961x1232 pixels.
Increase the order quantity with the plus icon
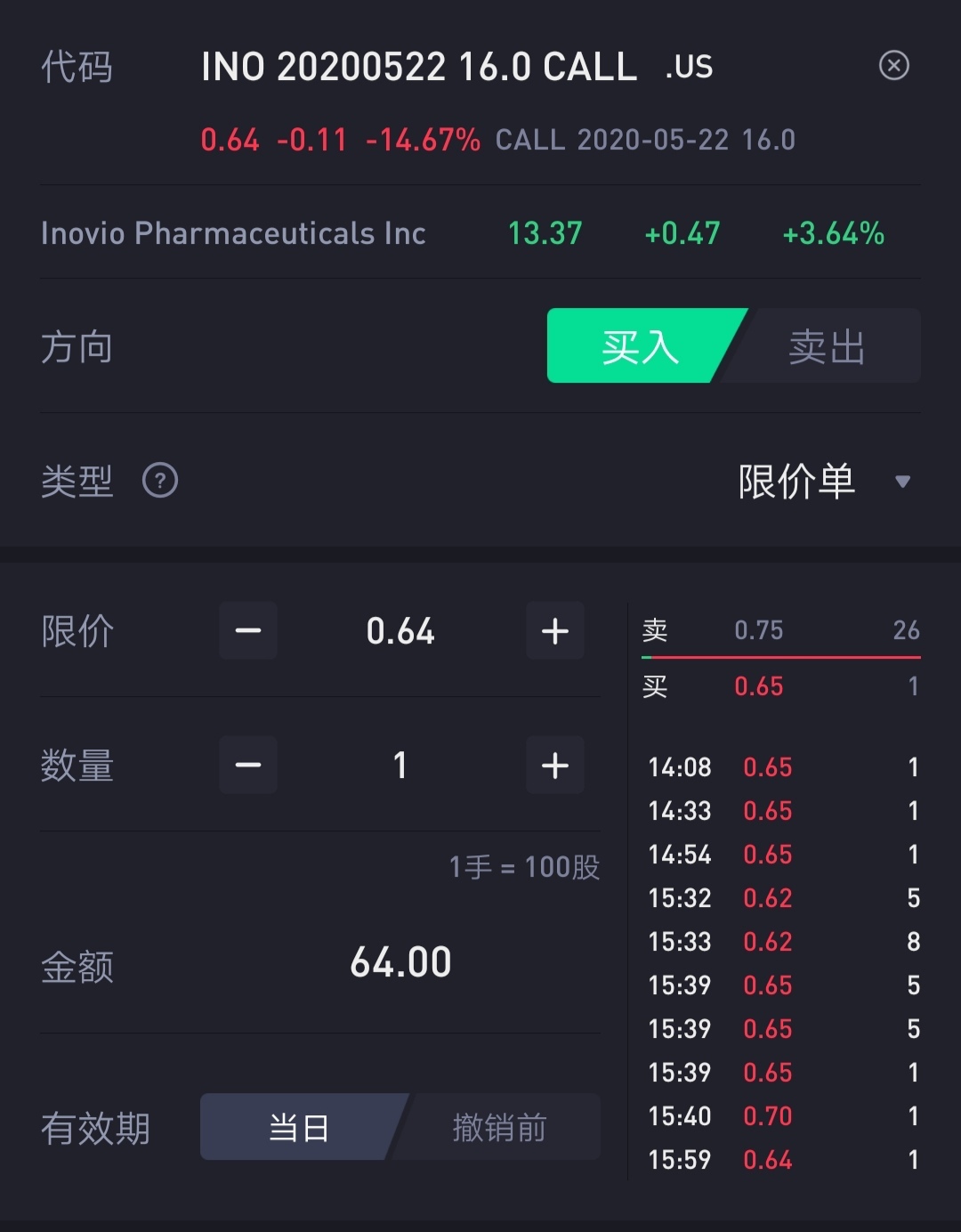click(554, 766)
